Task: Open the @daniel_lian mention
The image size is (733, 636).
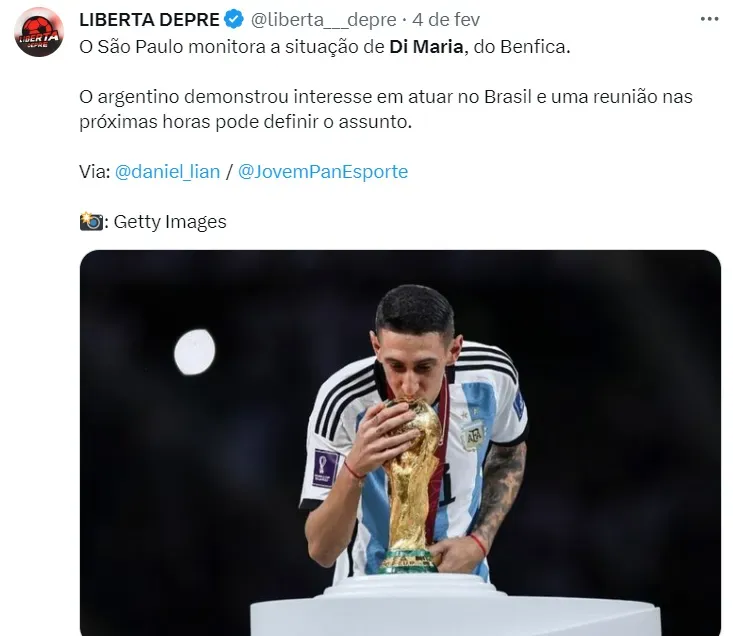Action: [167, 171]
